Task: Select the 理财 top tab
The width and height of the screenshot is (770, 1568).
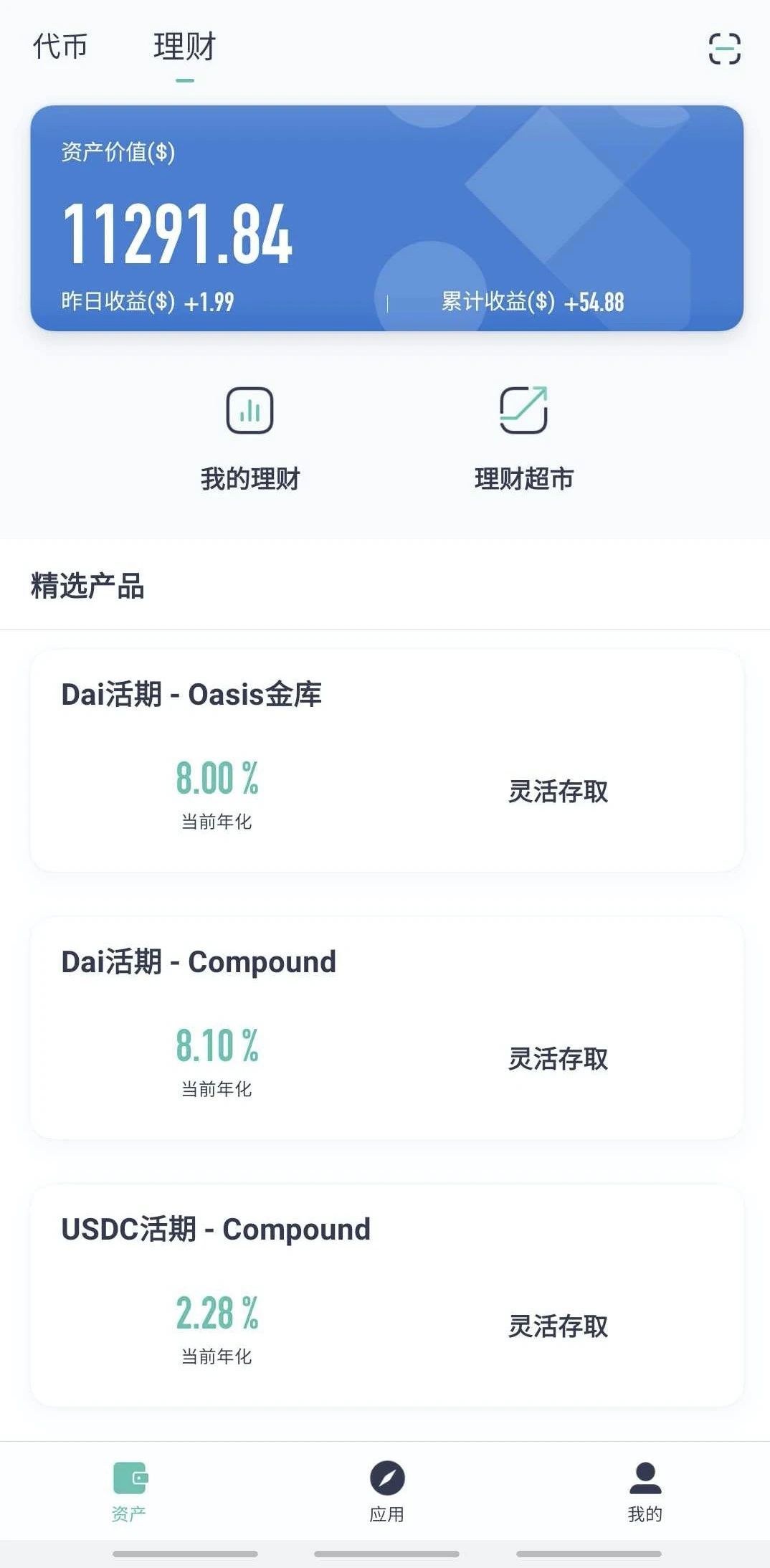Action: pyautogui.click(x=184, y=47)
